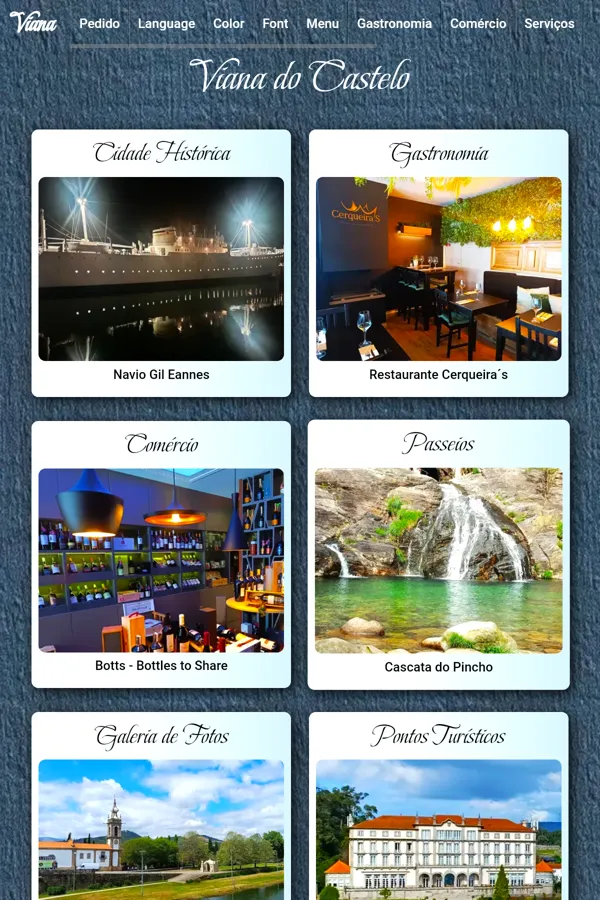Open the Pedido menu item
Image resolution: width=600 pixels, height=900 pixels.
[x=99, y=23]
